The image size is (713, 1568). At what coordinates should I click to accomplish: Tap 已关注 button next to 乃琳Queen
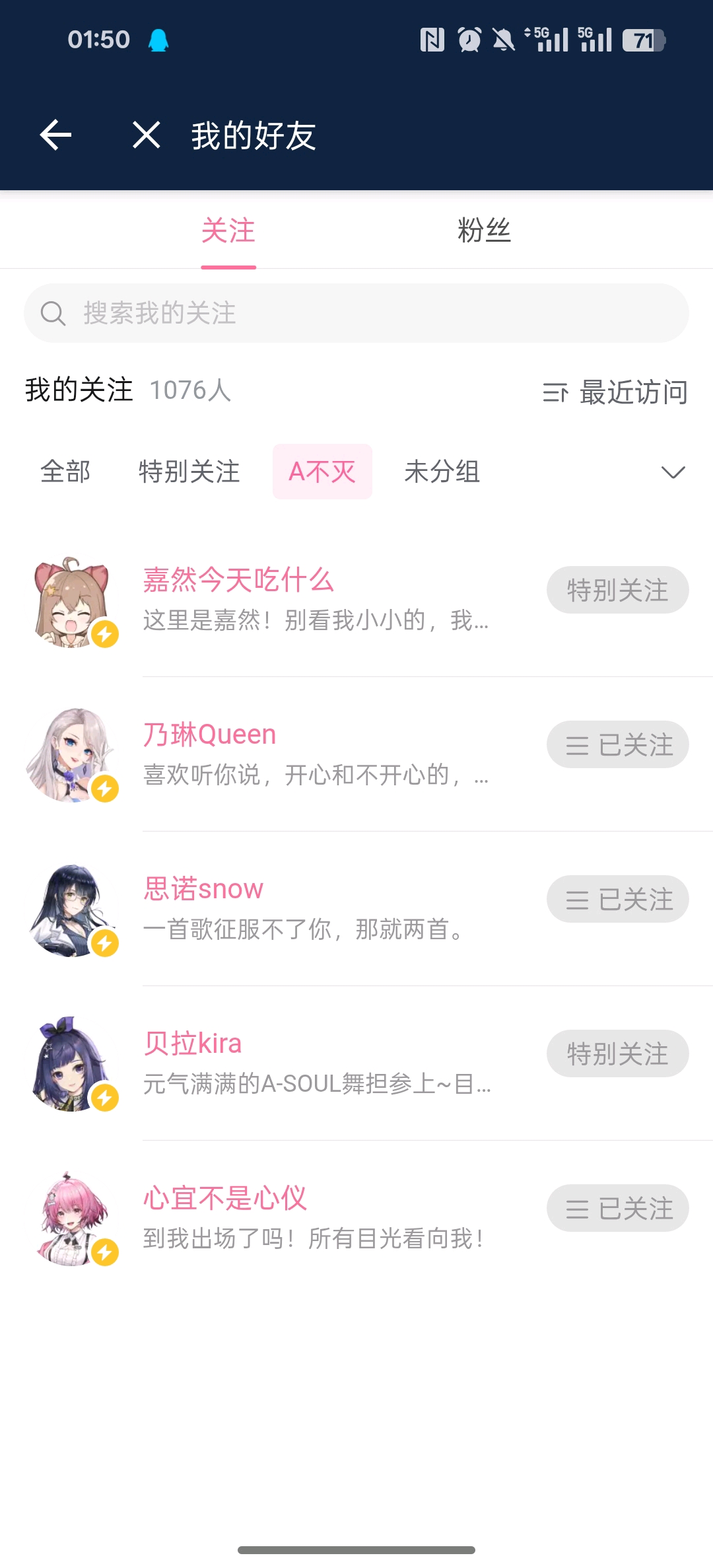coord(617,744)
